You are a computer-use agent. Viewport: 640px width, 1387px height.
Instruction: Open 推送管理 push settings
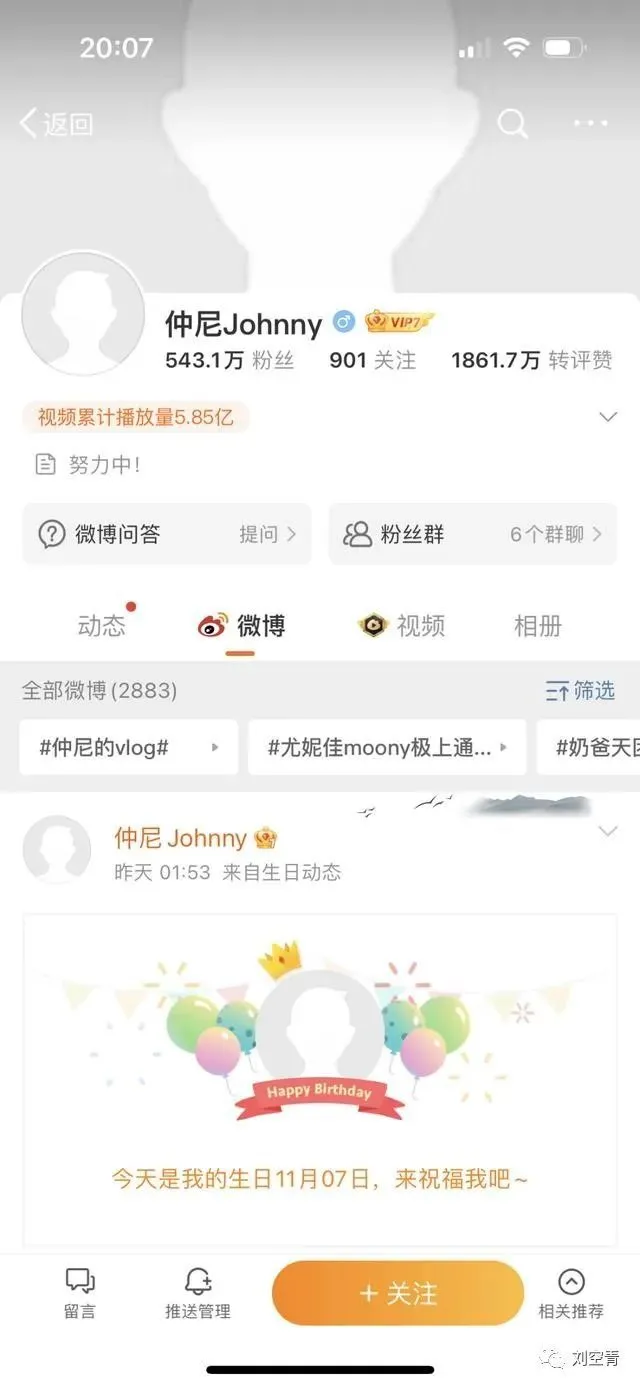(198, 1293)
